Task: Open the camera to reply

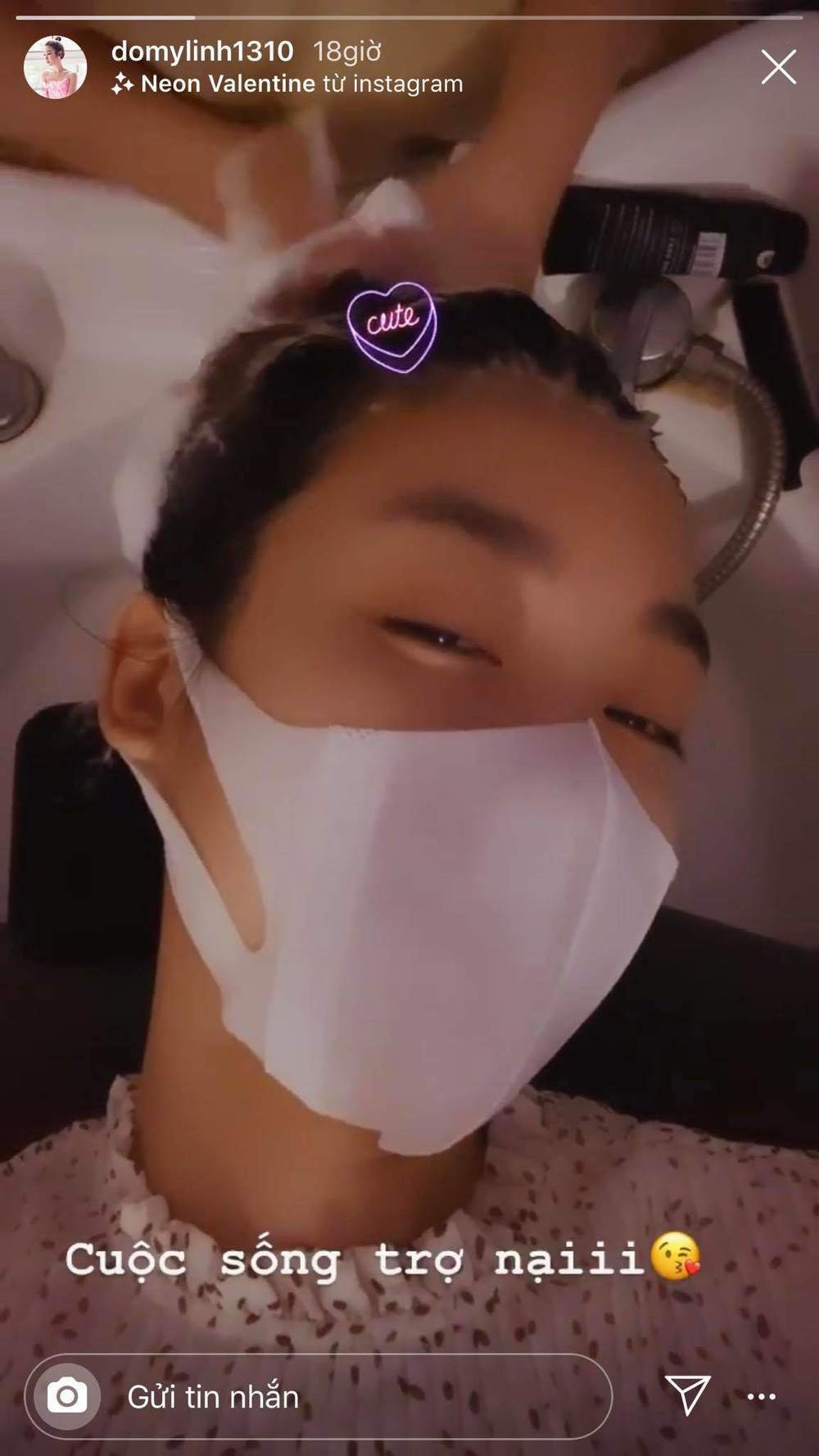Action: point(67,1396)
